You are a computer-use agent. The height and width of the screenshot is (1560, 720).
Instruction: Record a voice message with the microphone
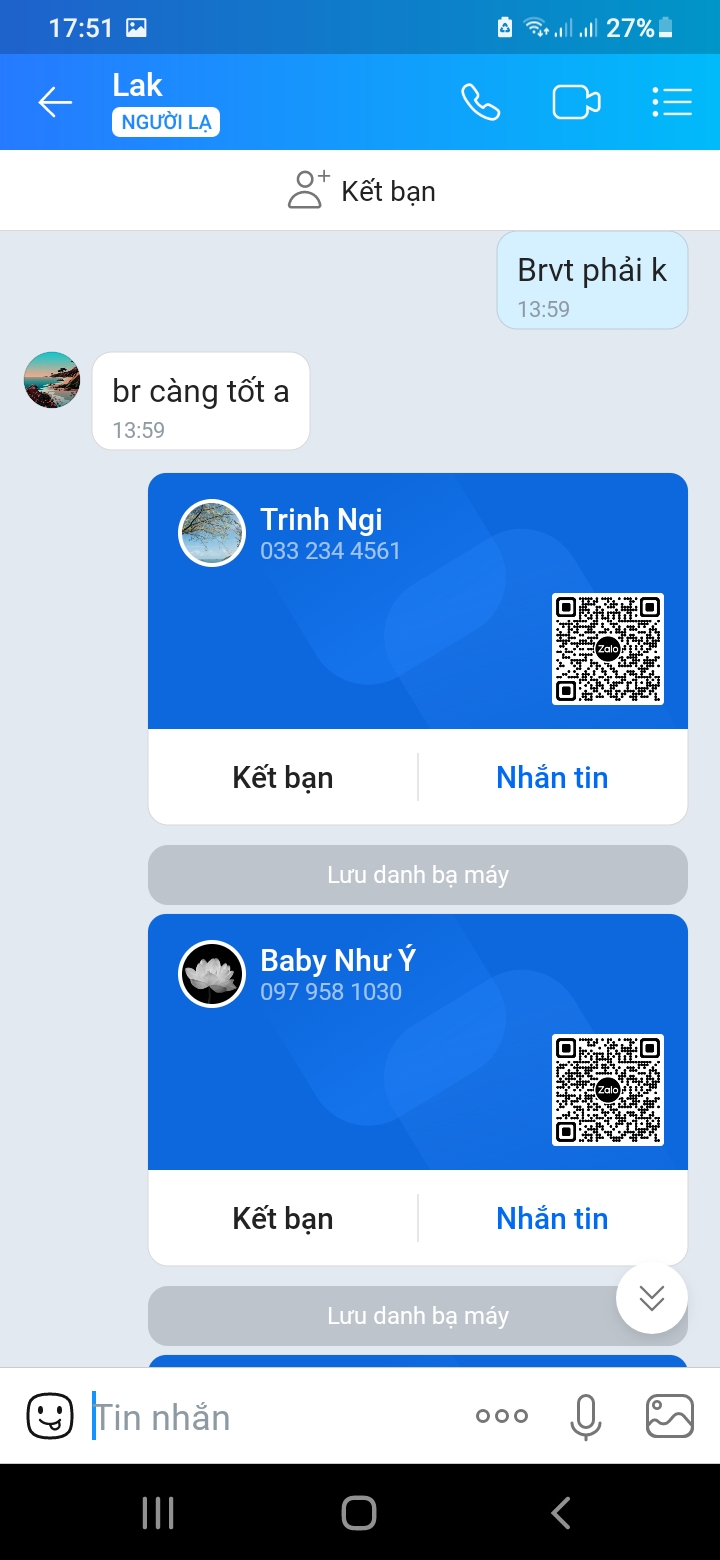coord(585,1416)
